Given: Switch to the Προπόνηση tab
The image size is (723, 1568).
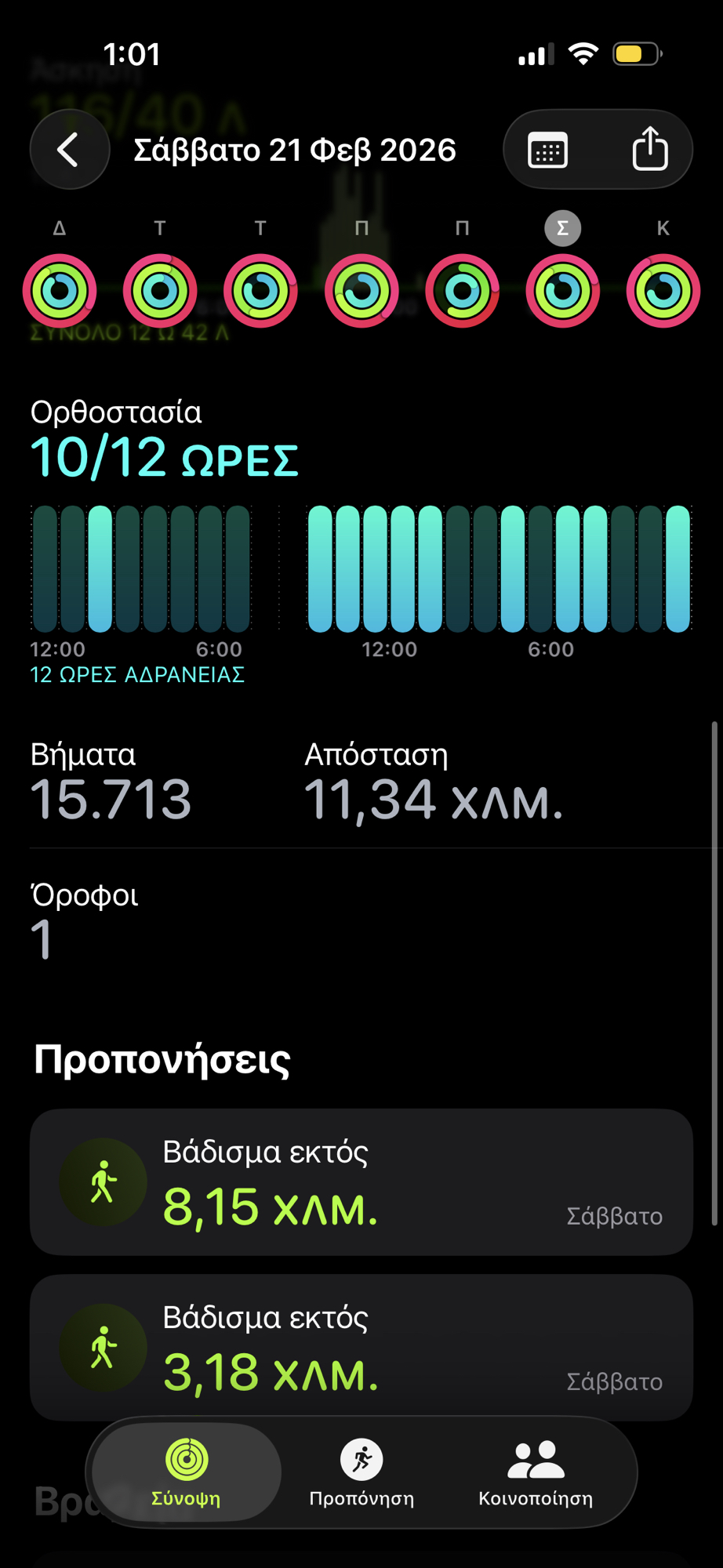Looking at the screenshot, I should pyautogui.click(x=361, y=1472).
